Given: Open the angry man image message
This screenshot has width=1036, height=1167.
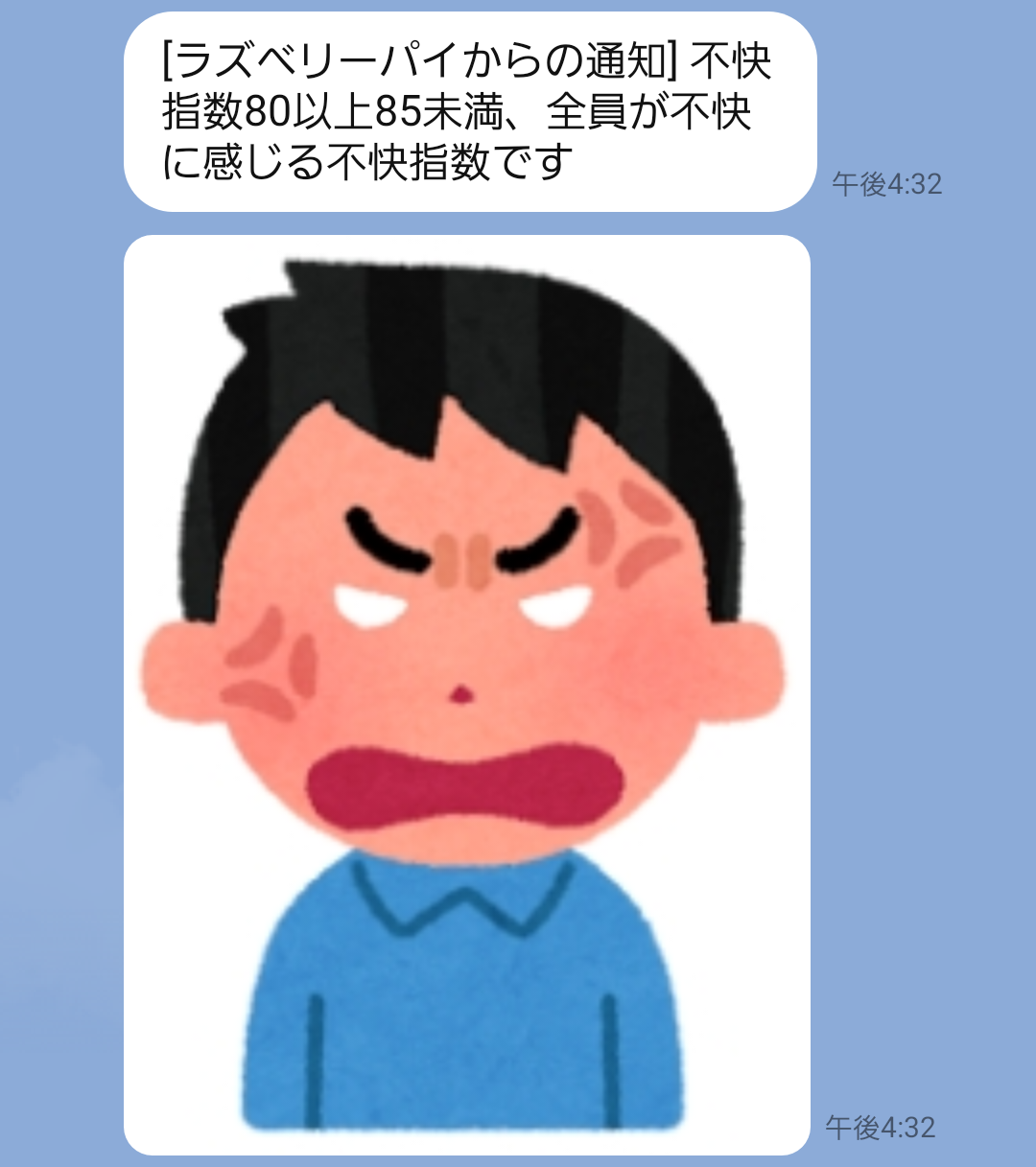Looking at the screenshot, I should click(467, 694).
